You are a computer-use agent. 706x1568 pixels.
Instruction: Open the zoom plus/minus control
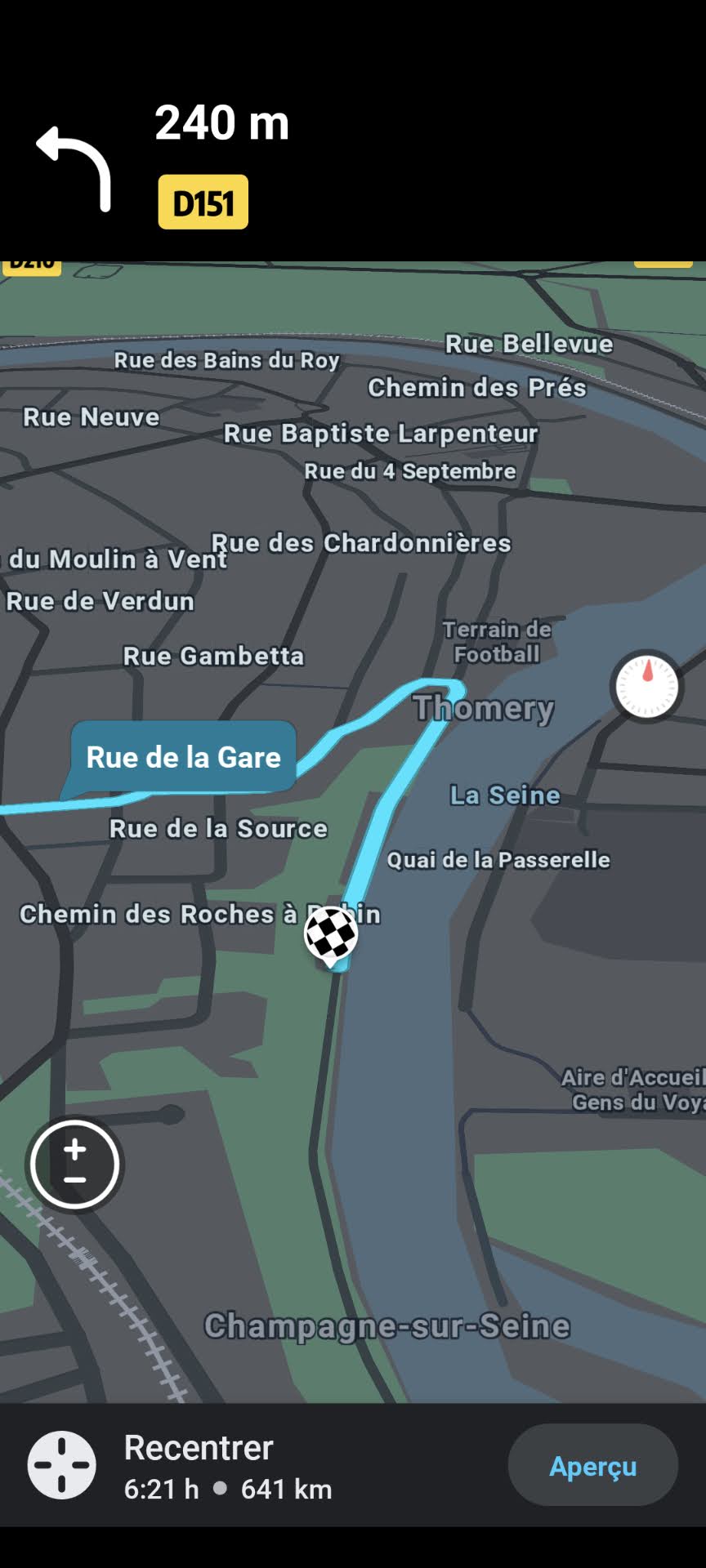[75, 1164]
